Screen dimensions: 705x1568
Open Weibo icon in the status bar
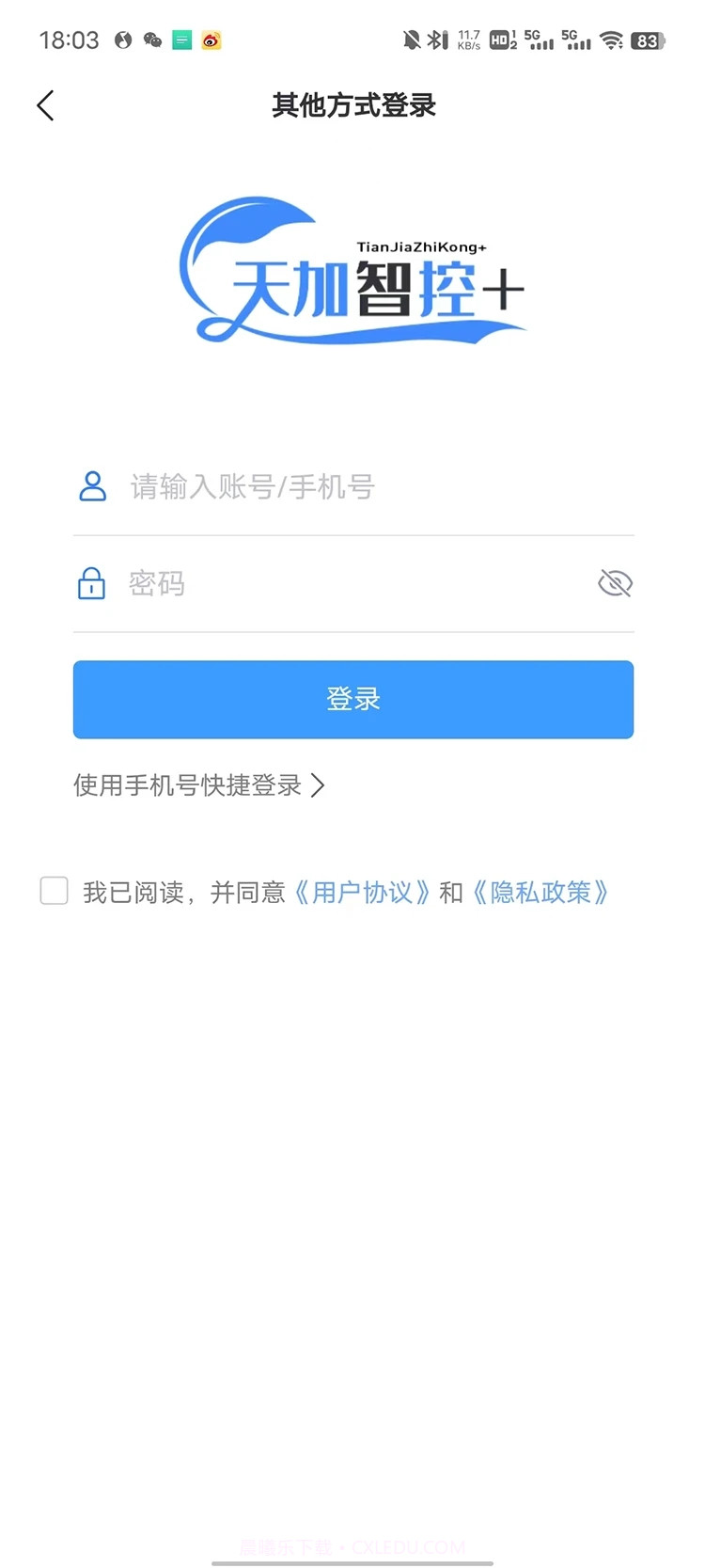pos(211,40)
